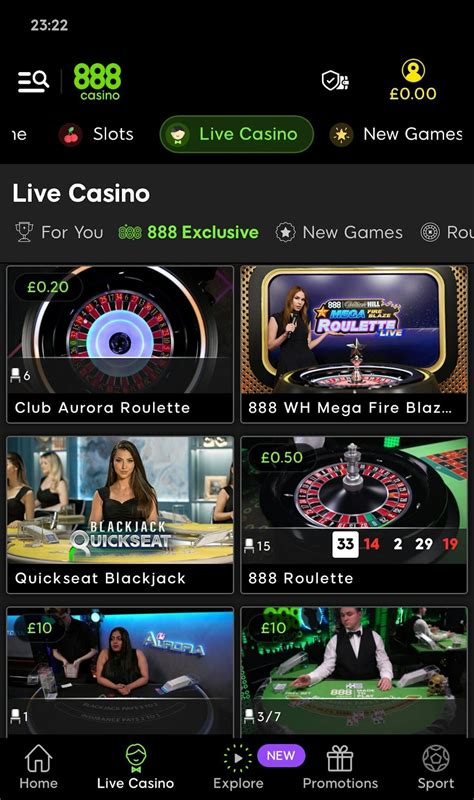Open the £10 table with 3/7 seats
This screenshot has height=800, width=474.
tap(354, 671)
